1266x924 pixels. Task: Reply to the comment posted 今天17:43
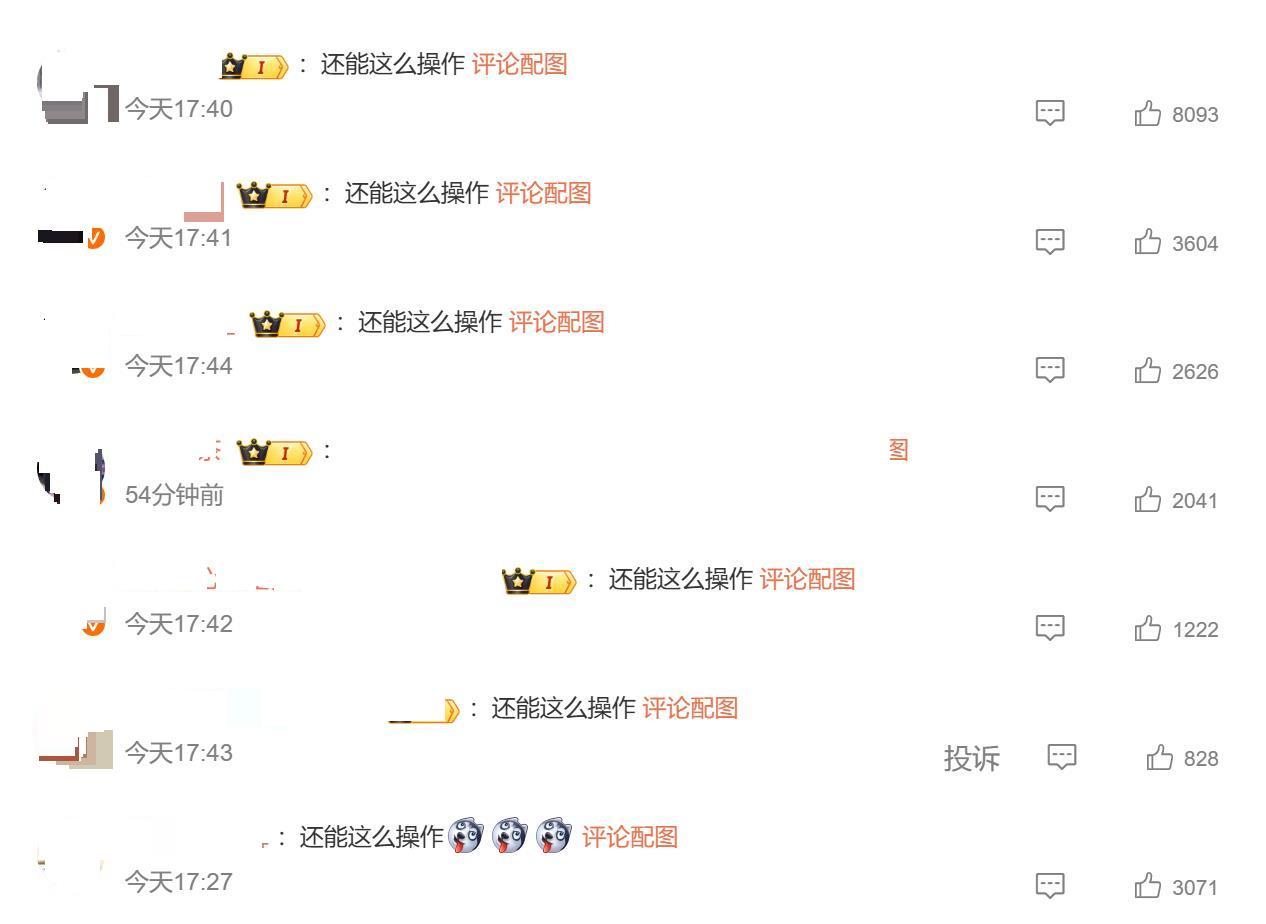tap(1061, 757)
